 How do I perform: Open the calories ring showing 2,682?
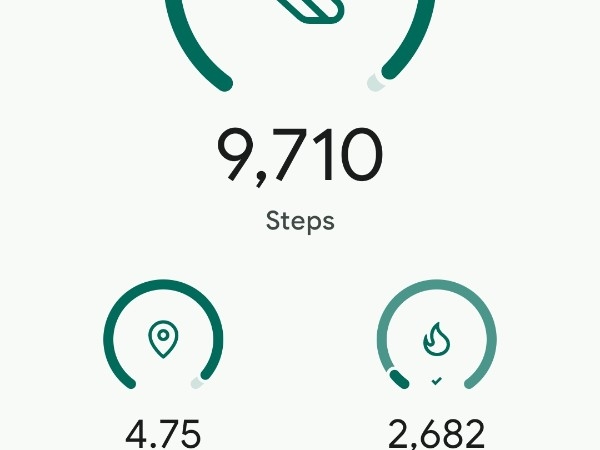(436, 338)
